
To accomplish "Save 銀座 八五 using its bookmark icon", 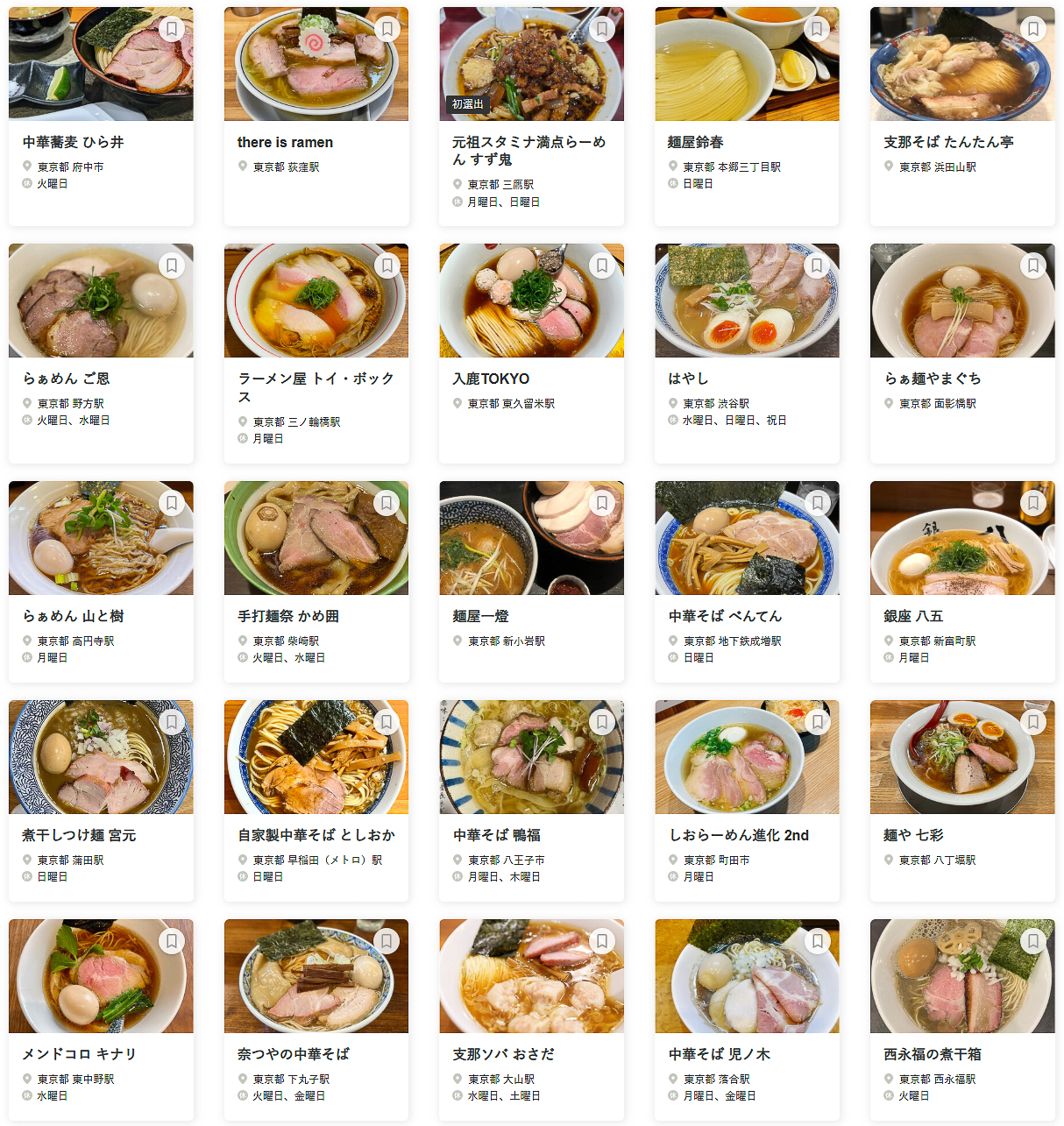I will click(1032, 502).
